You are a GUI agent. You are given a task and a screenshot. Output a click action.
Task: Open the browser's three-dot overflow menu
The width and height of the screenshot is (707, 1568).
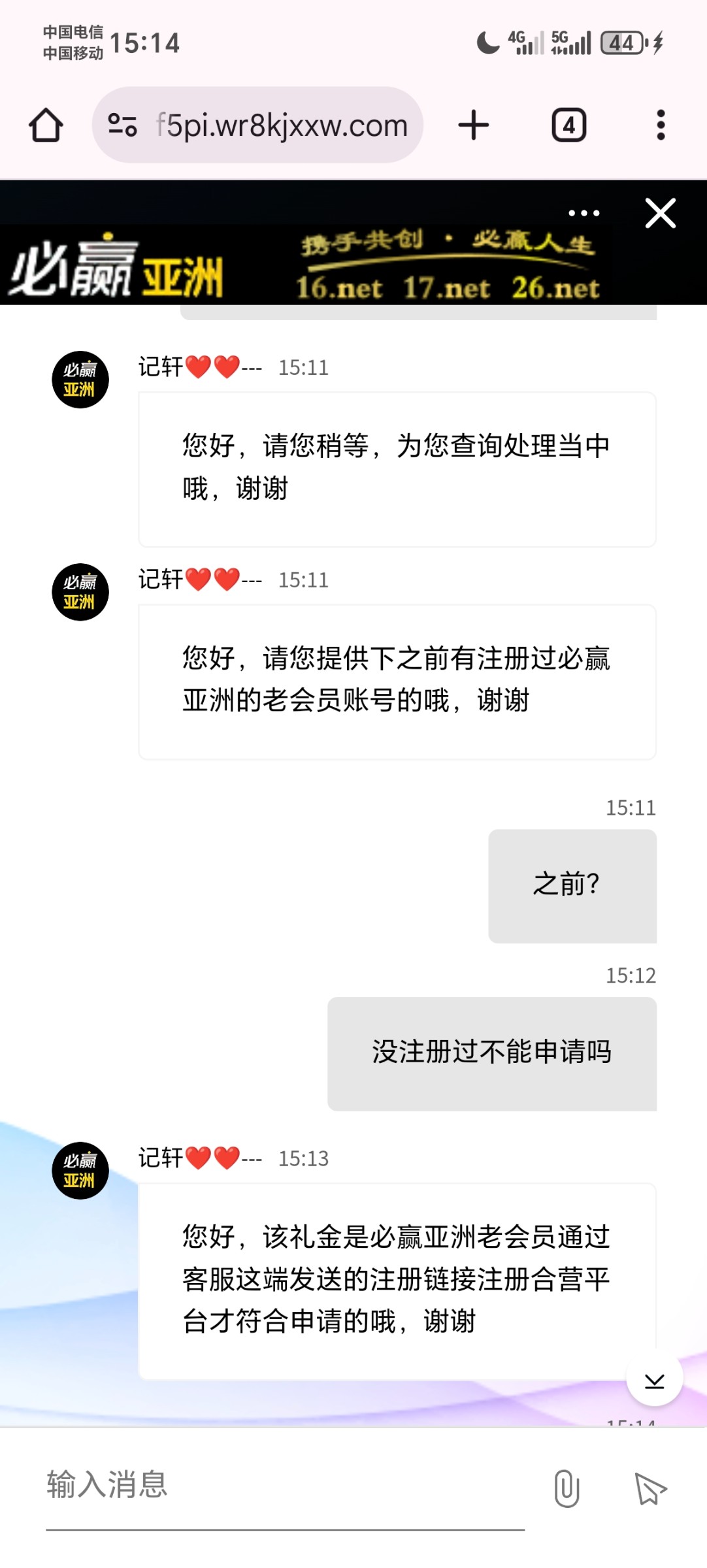(x=661, y=125)
